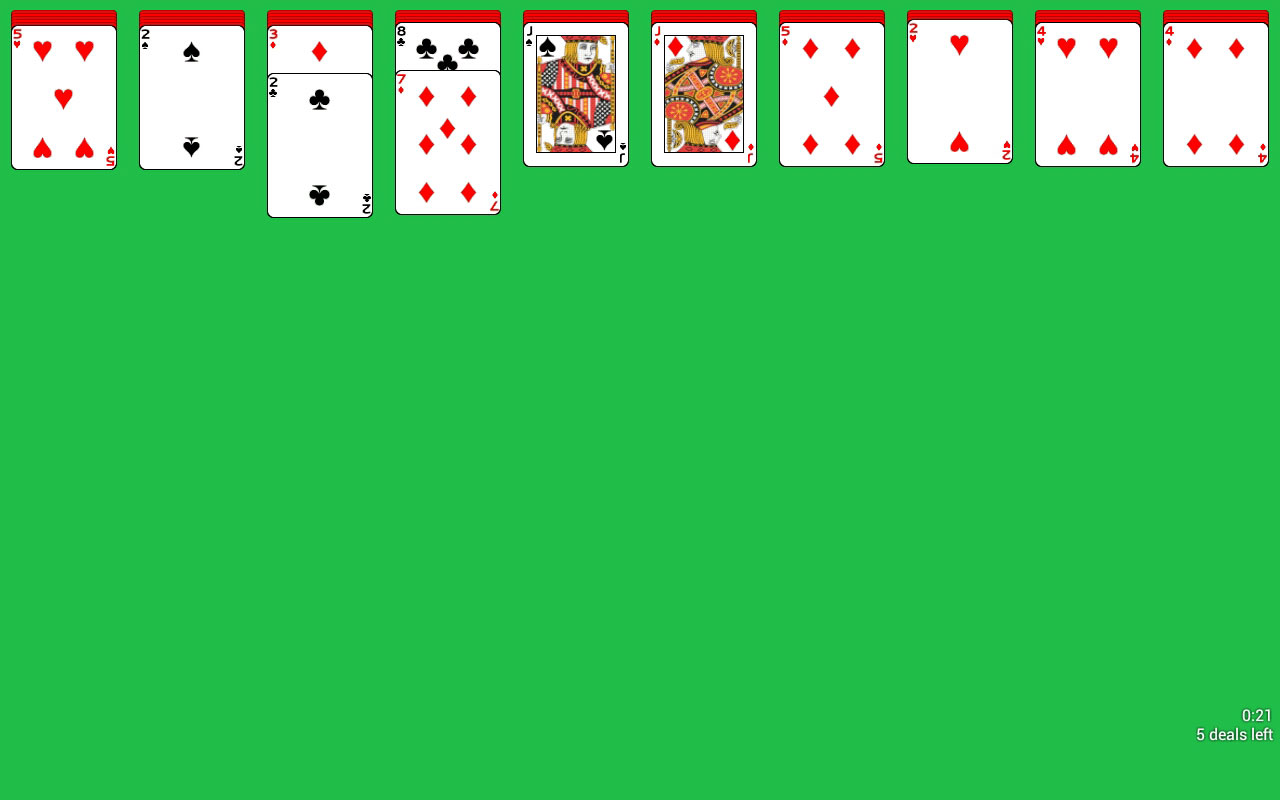The image size is (1280, 800).
Task: Choose the four of diamonds card
Action: 1216,94
